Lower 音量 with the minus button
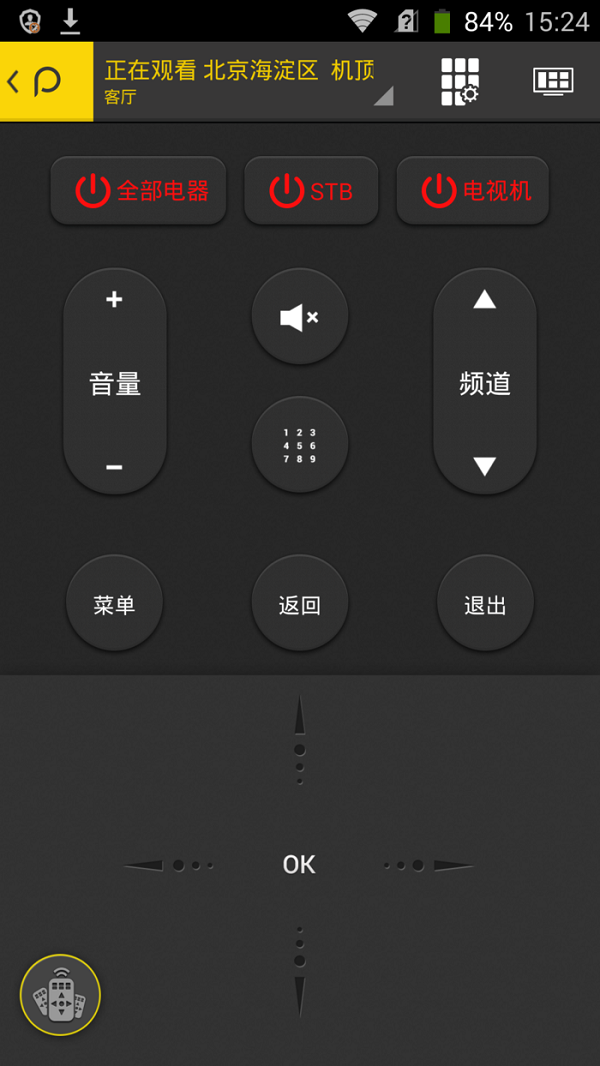Image resolution: width=600 pixels, height=1066 pixels. [114, 467]
